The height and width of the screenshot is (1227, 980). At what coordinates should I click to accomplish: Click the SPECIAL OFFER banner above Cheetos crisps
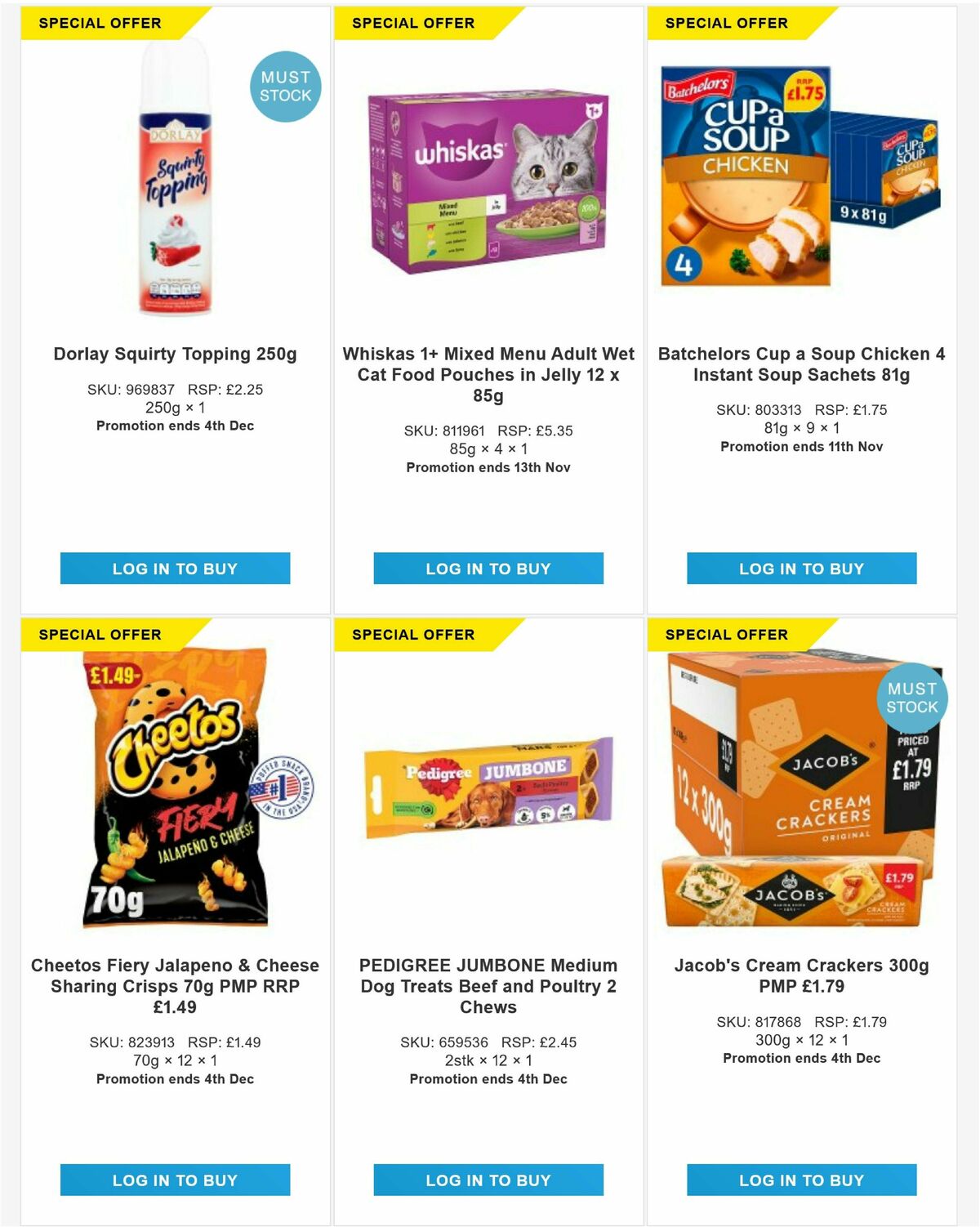(99, 634)
